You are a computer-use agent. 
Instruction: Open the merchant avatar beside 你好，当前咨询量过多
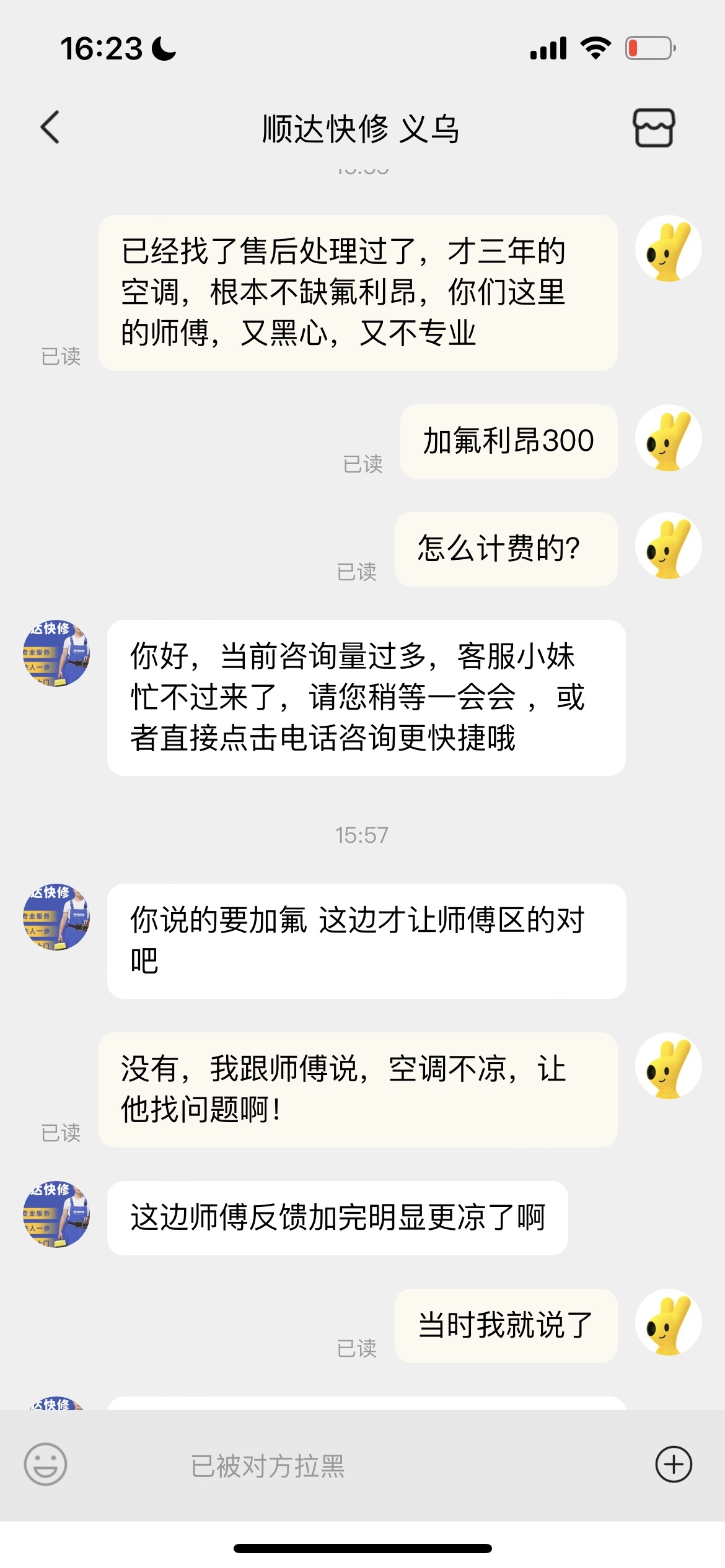[x=56, y=653]
